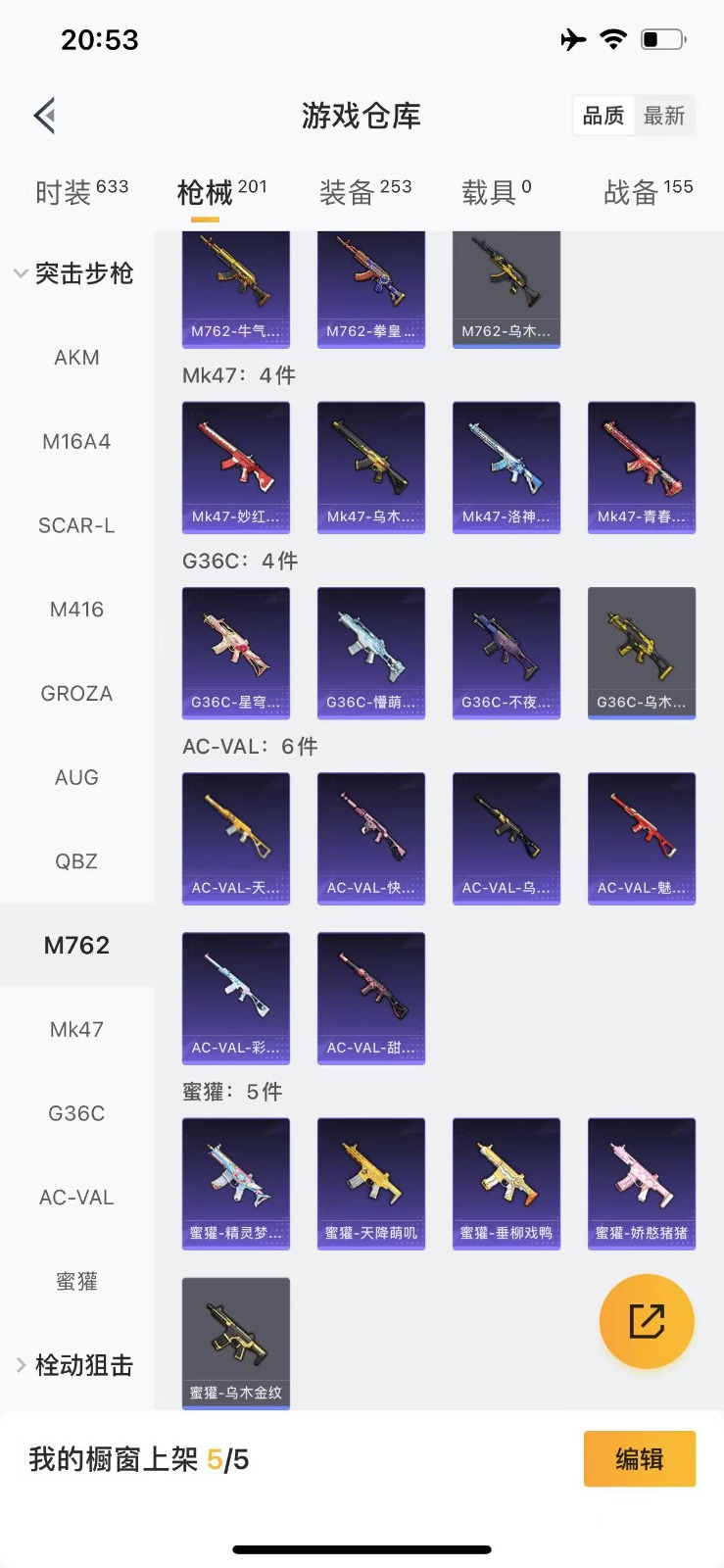Open the 蜜獾-乌木金纹 skin tile

(236, 1343)
